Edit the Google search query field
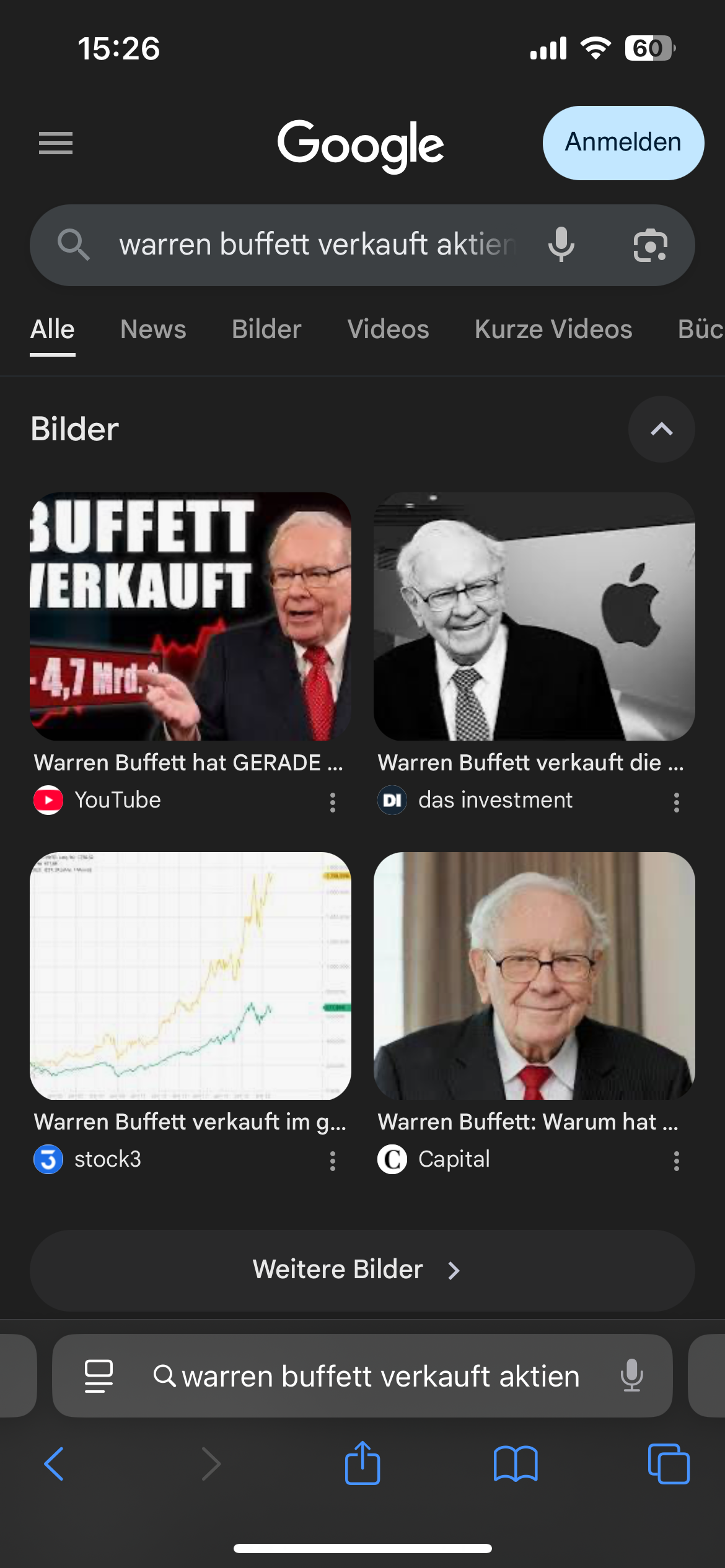The width and height of the screenshot is (725, 1568). coord(316,245)
